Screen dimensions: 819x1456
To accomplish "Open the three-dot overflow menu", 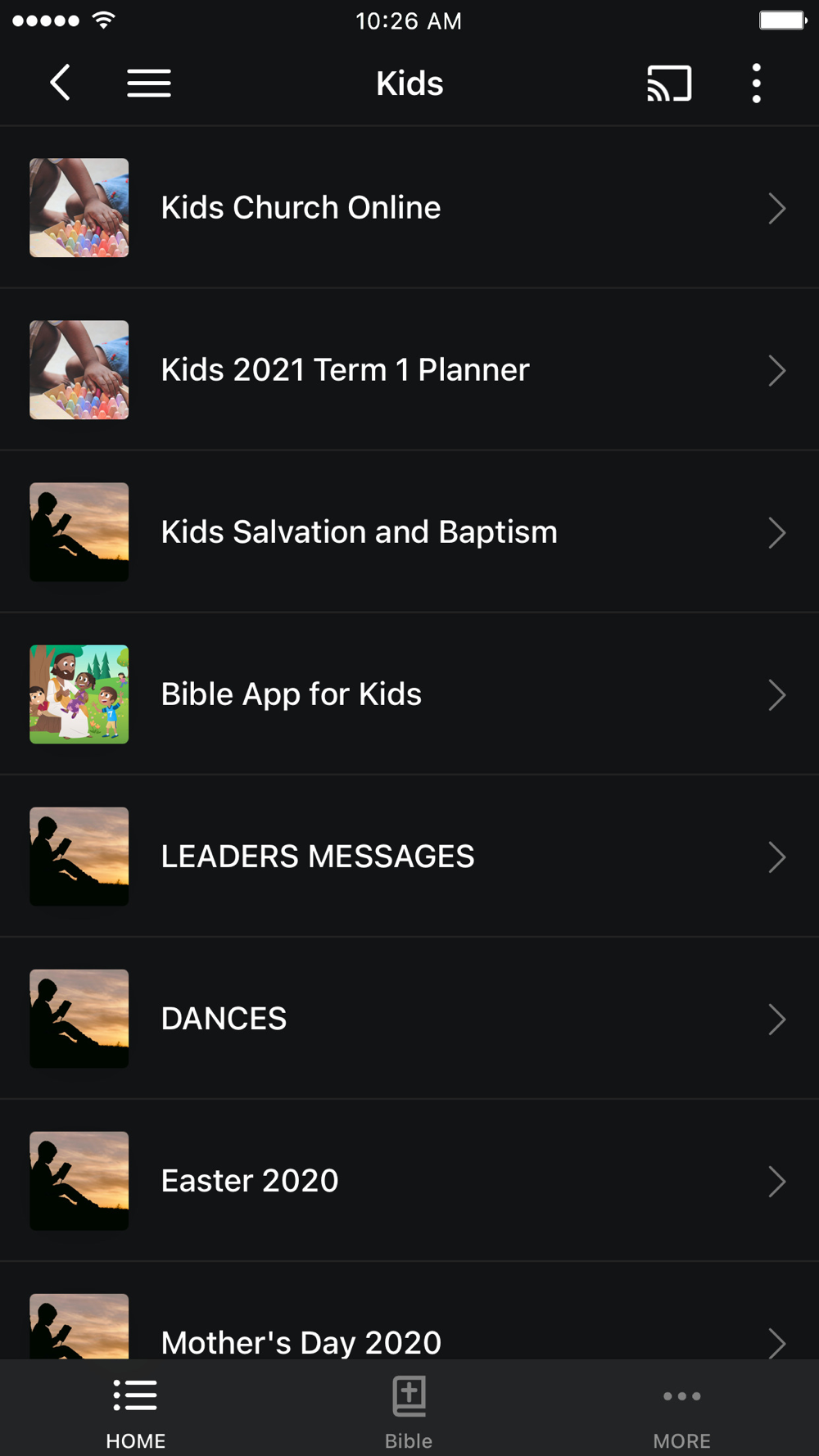I will (x=757, y=83).
